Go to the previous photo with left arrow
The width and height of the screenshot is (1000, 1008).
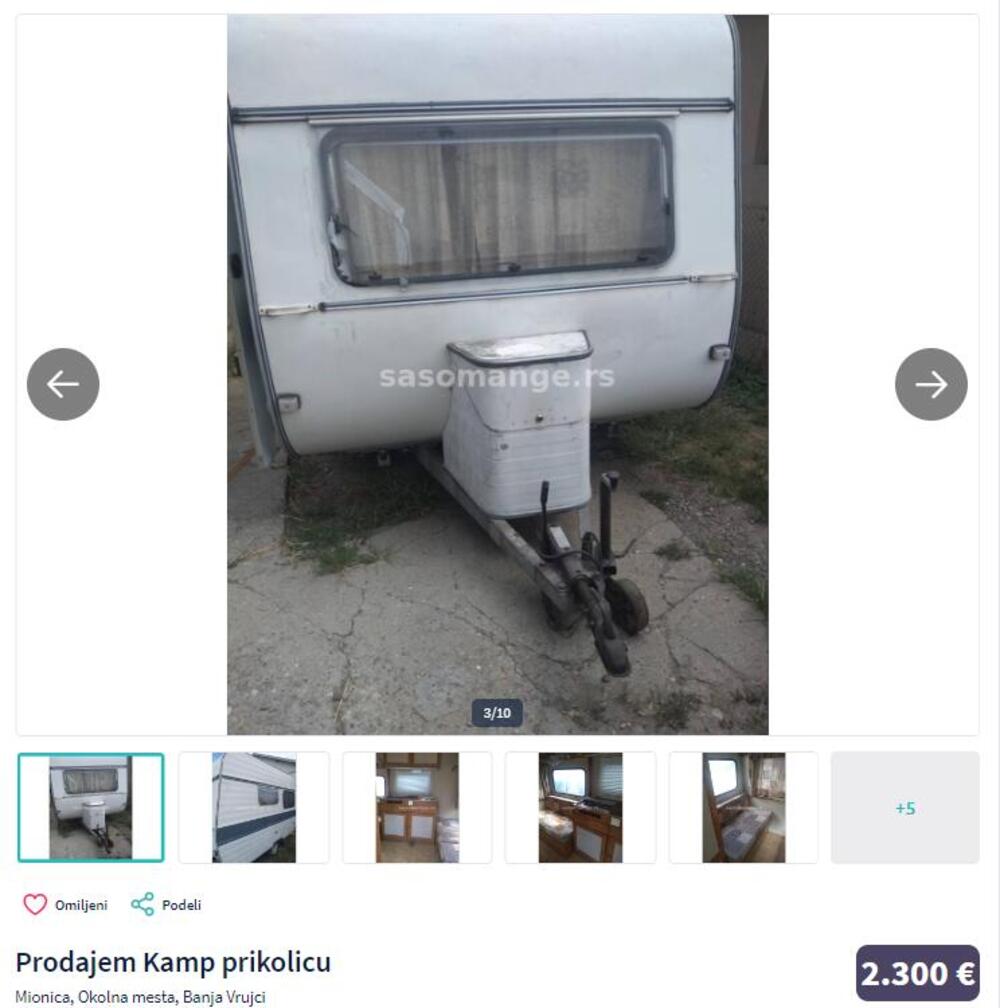click(x=63, y=384)
